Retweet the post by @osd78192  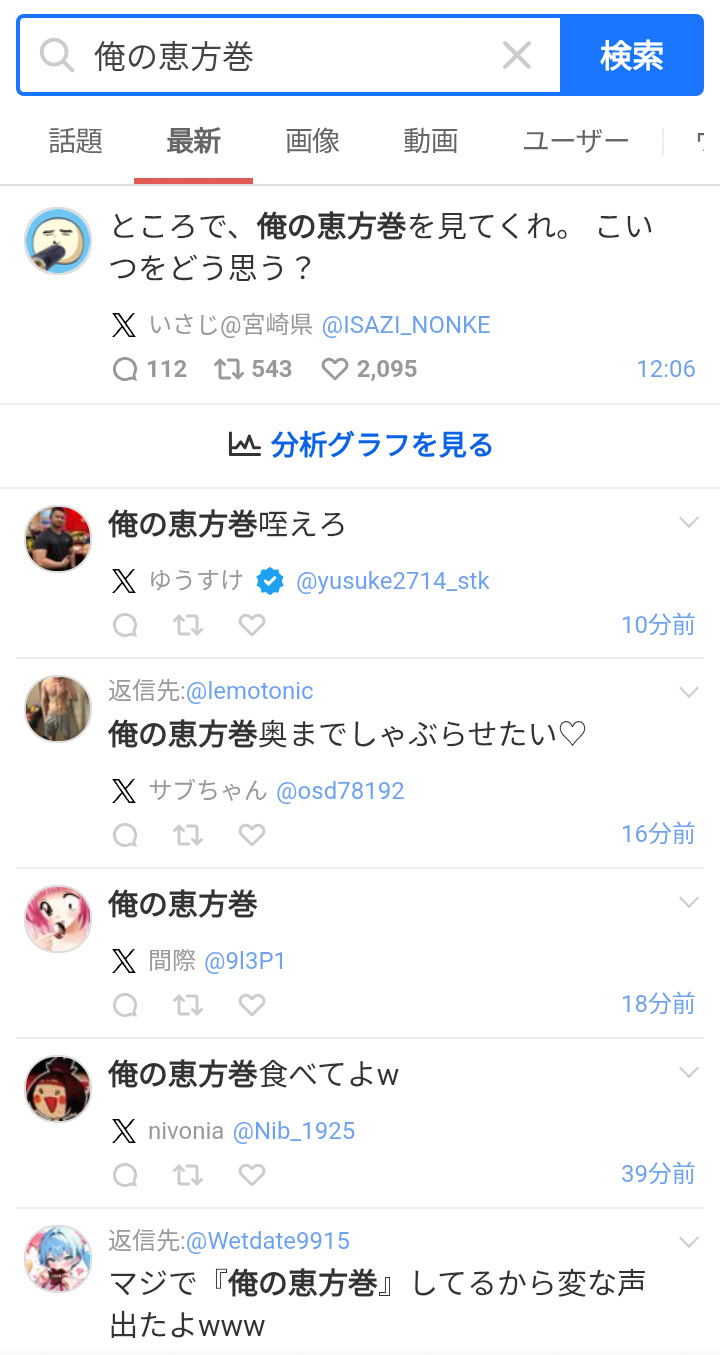click(x=188, y=835)
